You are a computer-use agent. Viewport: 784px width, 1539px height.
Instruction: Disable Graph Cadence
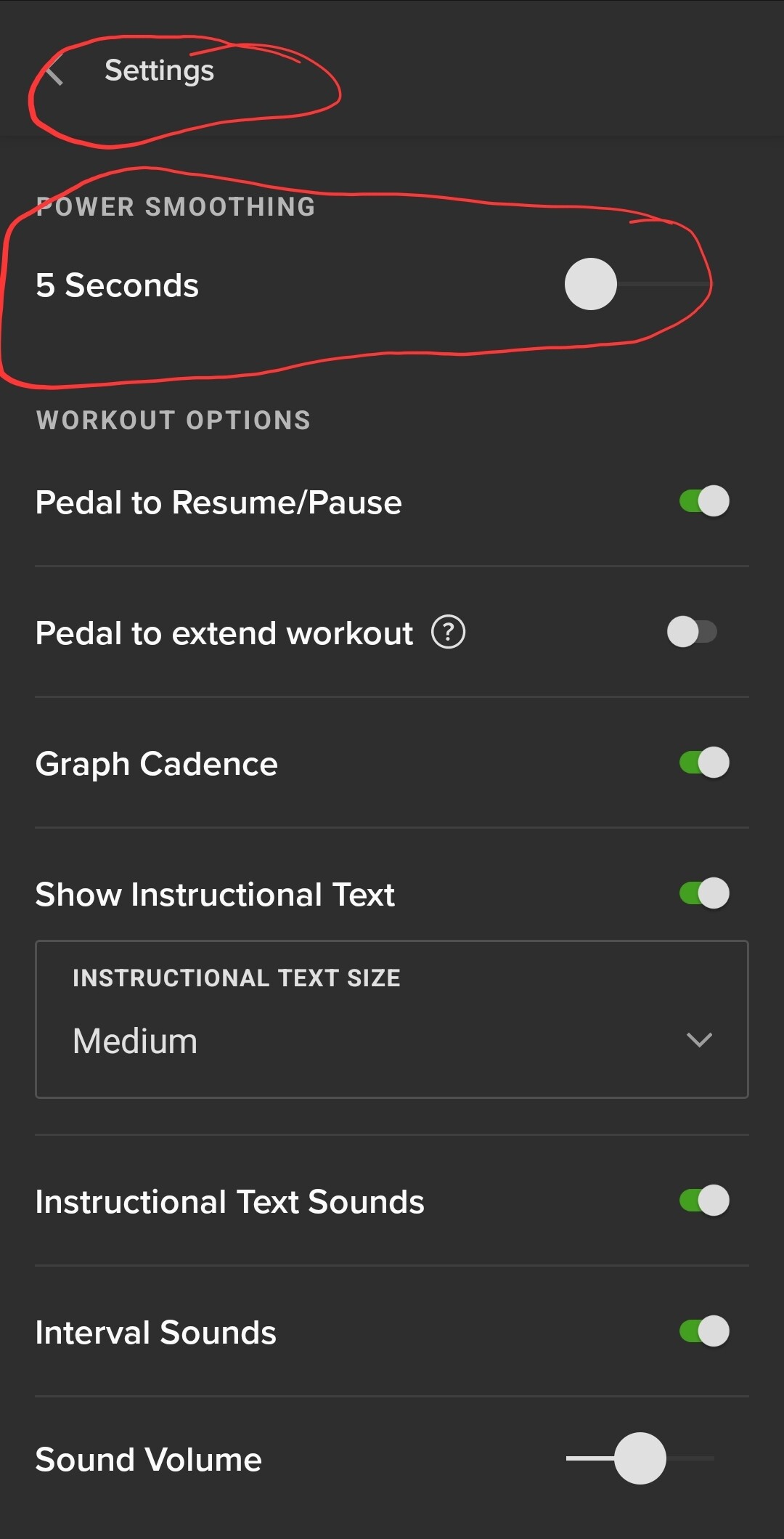coord(704,763)
